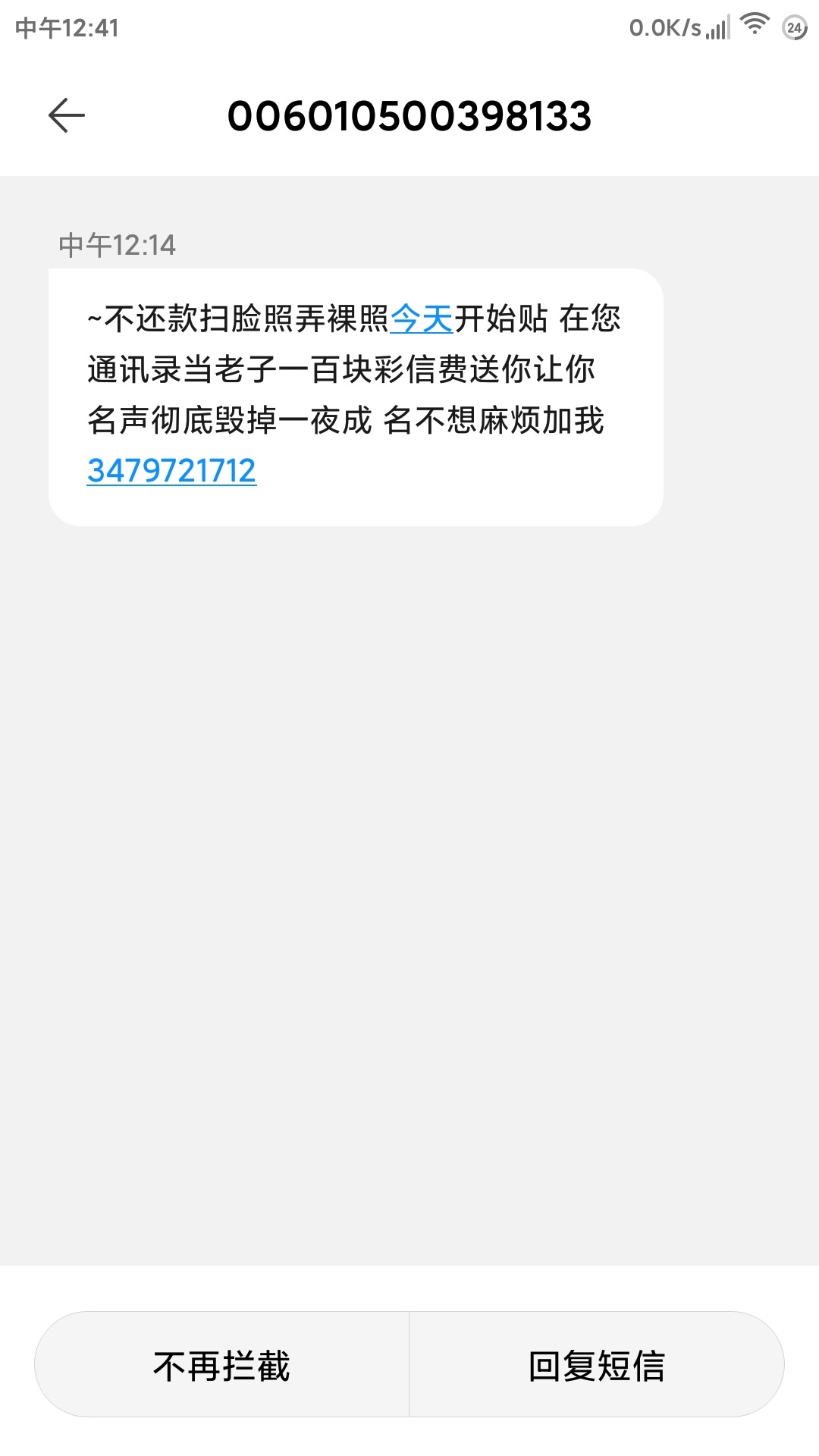
Task: Tap the underlined 今天 link
Action: coord(422,318)
